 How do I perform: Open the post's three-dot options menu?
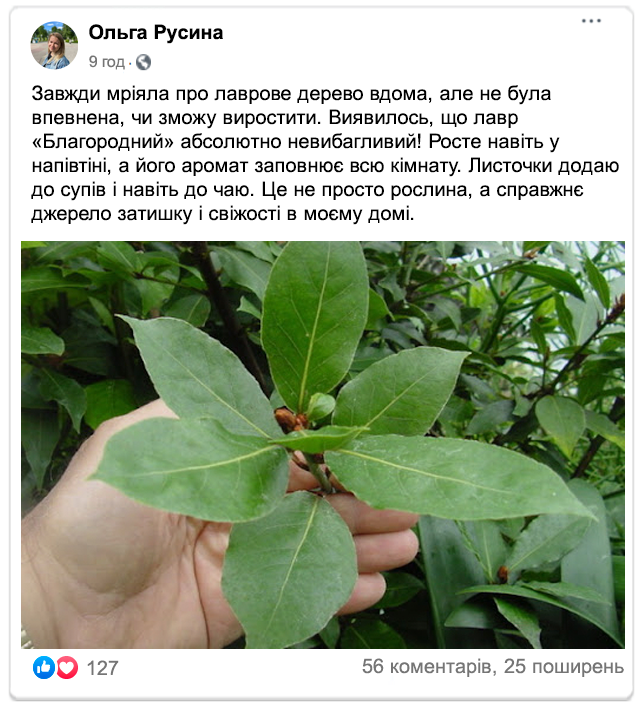pyautogui.click(x=592, y=21)
